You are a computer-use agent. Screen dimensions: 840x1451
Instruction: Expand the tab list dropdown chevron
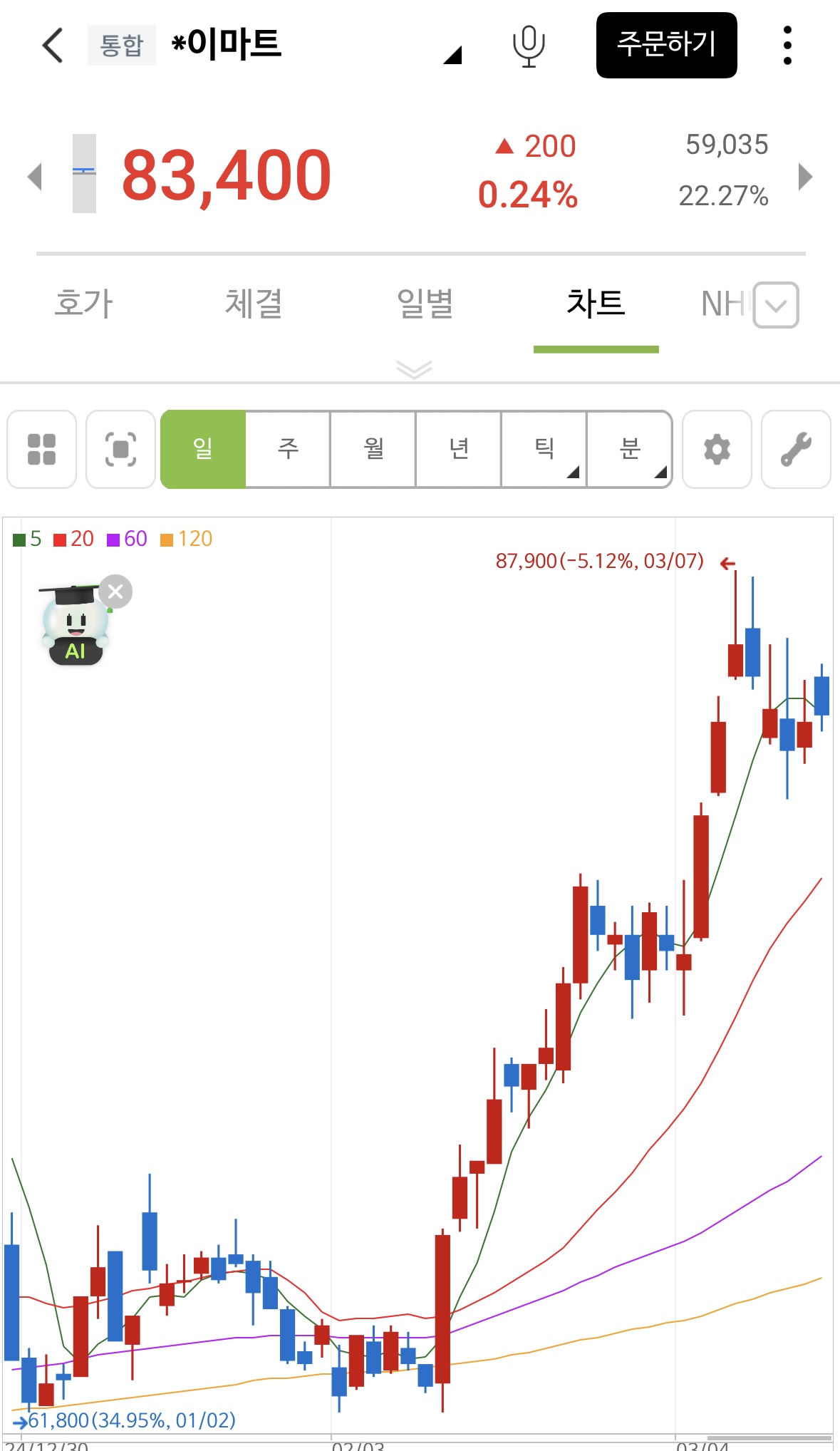(x=776, y=305)
